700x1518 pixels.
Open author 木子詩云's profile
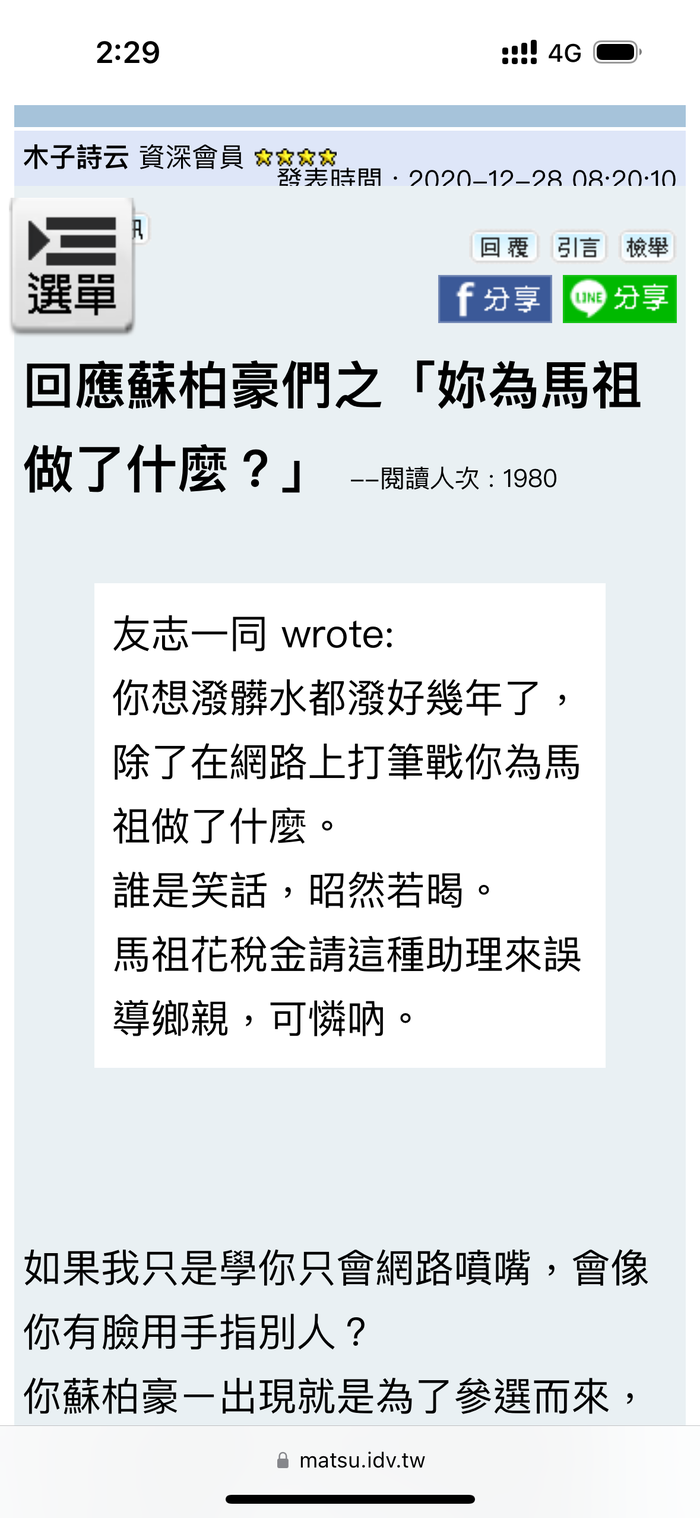click(x=76, y=157)
